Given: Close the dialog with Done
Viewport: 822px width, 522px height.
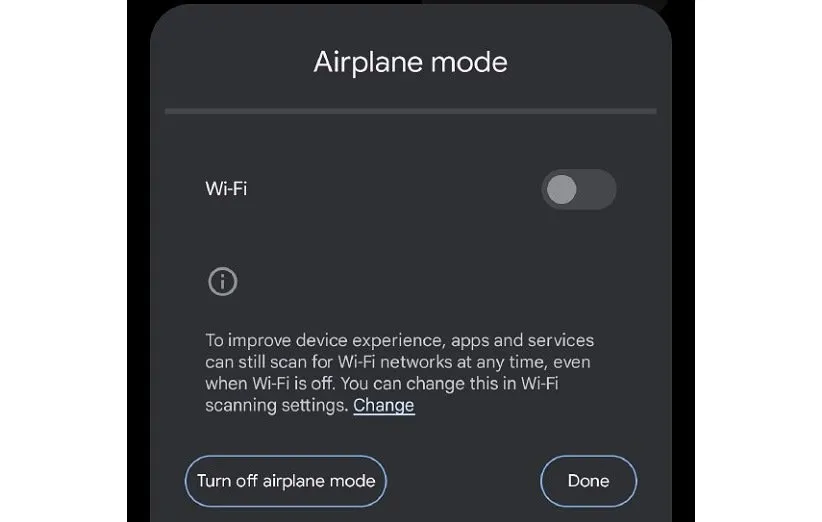Looking at the screenshot, I should (x=588, y=481).
